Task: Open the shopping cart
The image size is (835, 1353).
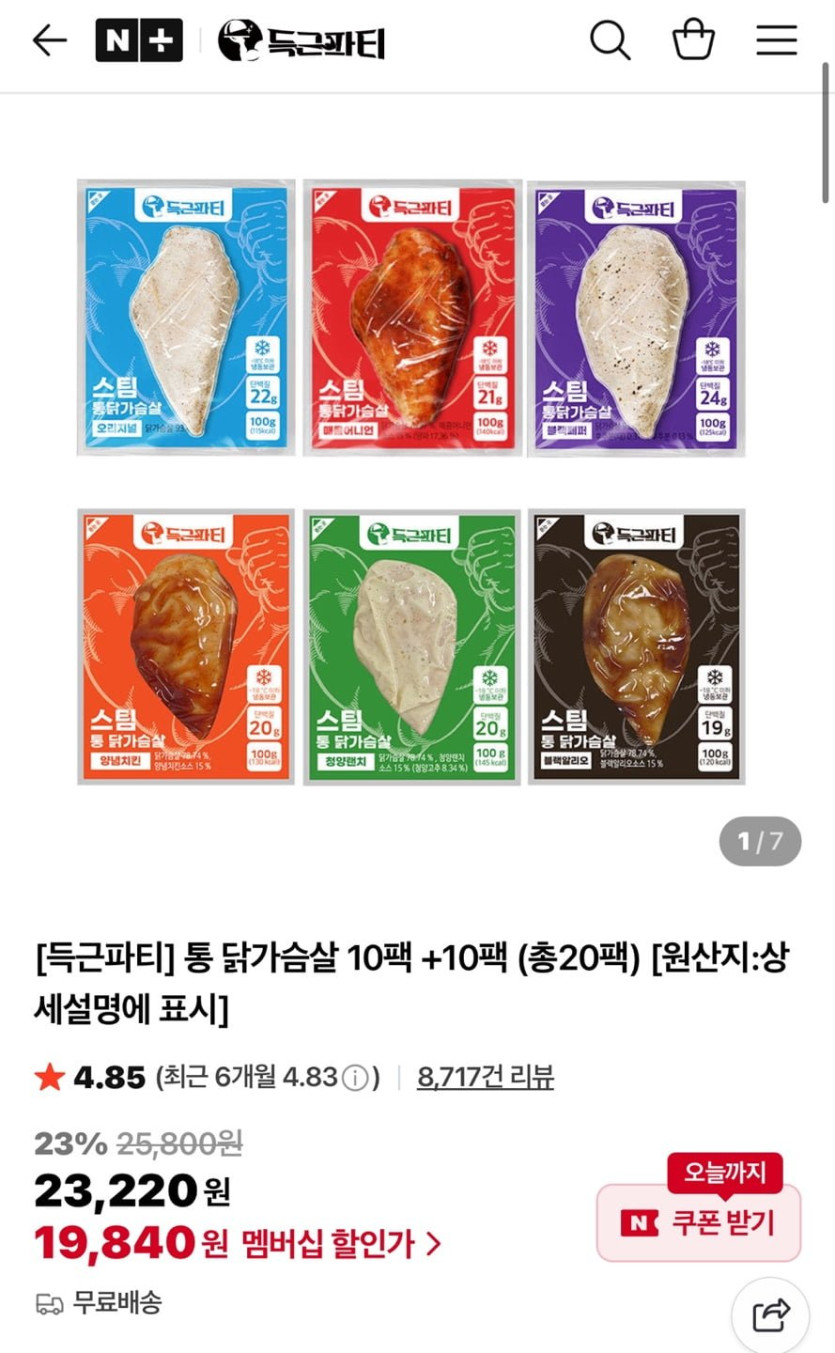Action: click(x=693, y=41)
